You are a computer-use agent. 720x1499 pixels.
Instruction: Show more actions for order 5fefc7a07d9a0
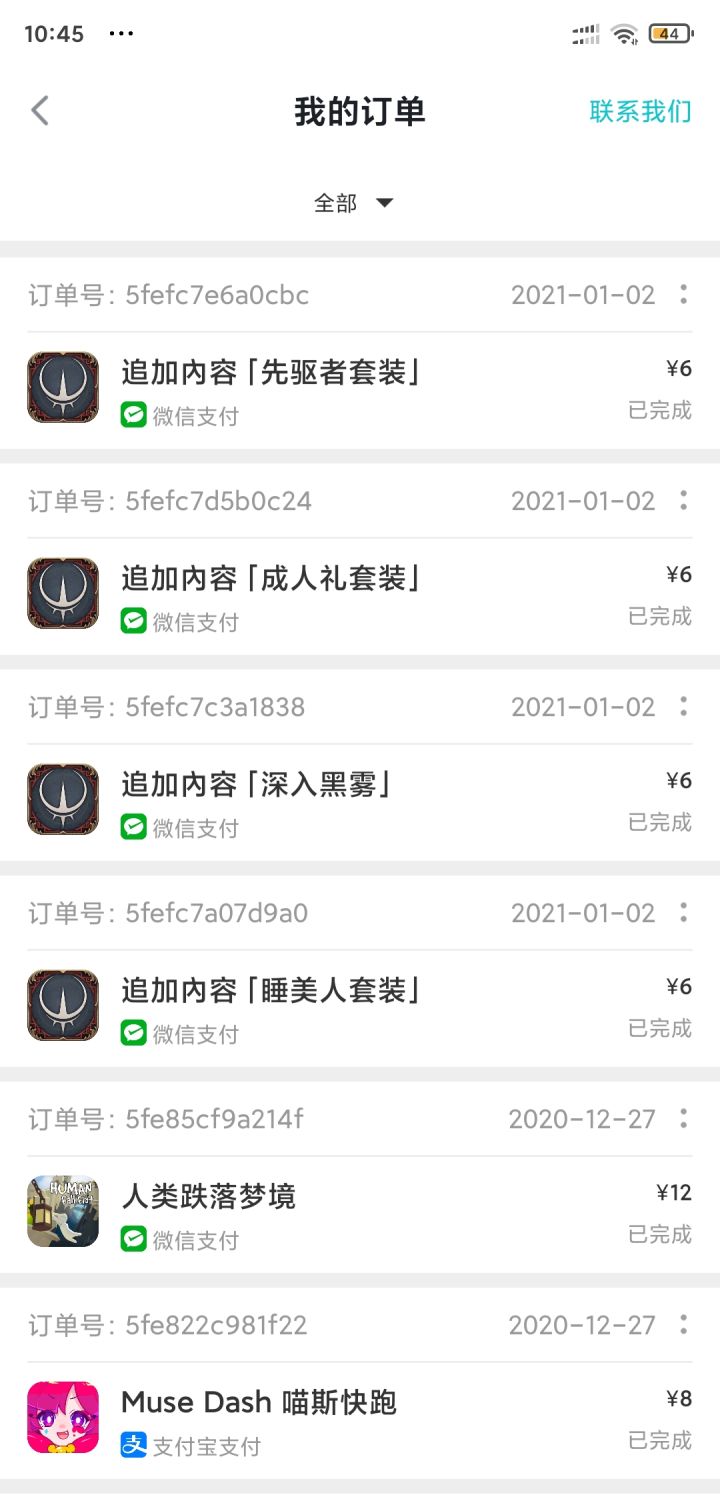tap(683, 912)
